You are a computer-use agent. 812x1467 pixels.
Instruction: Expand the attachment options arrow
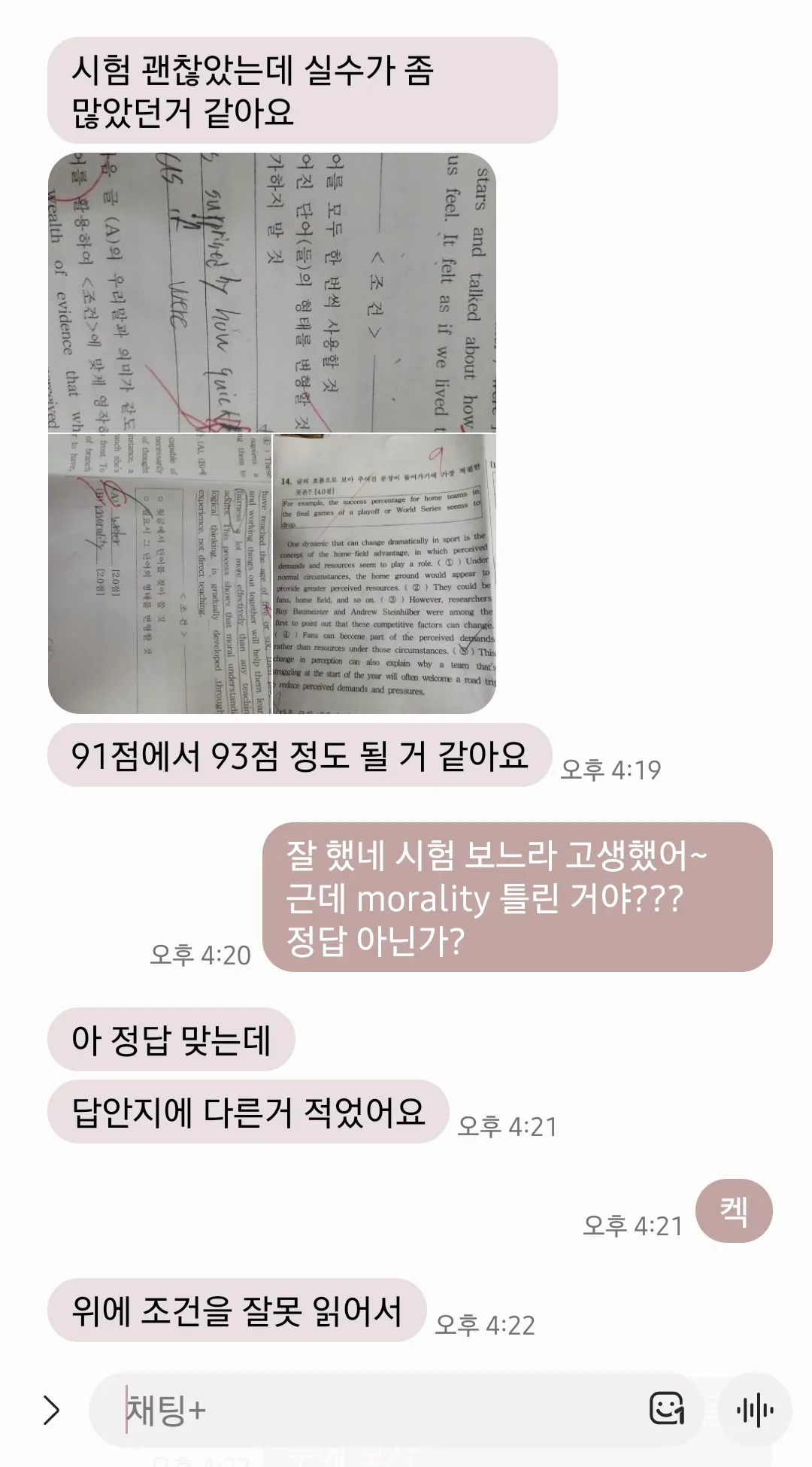50,1411
